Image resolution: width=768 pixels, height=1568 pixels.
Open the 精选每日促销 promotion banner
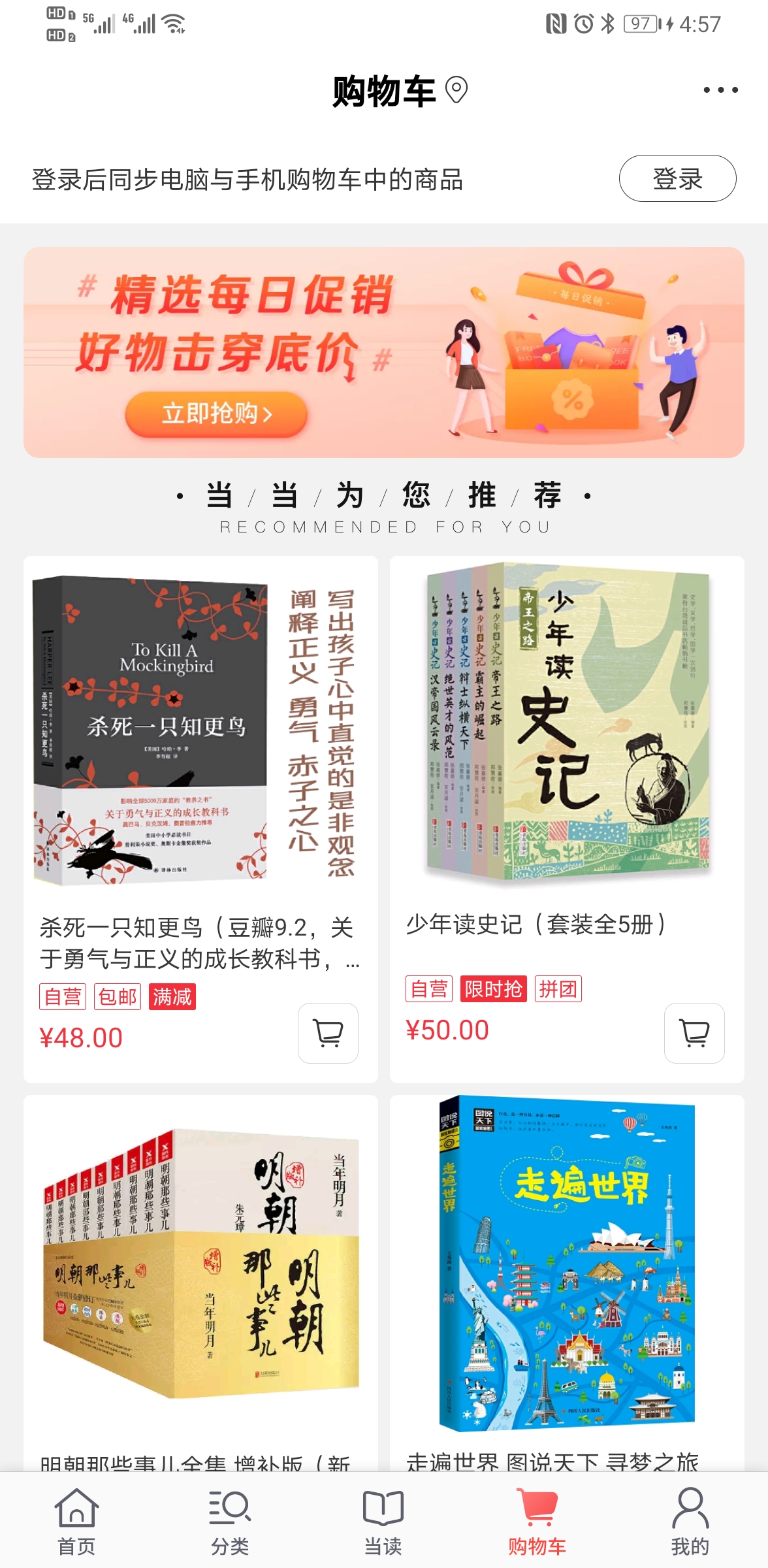(x=384, y=353)
